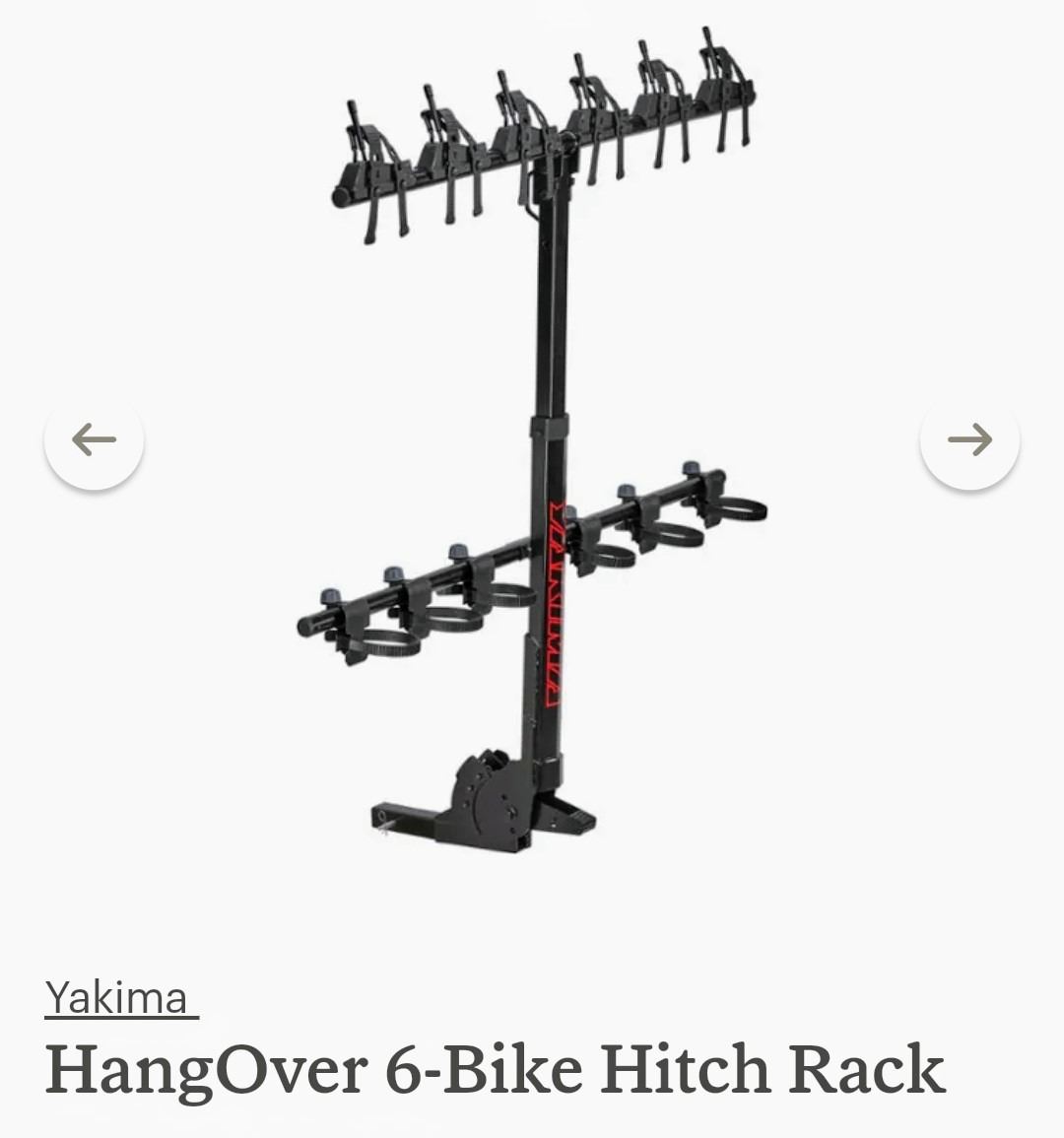
Task: Advance to the next product image
Action: point(969,439)
